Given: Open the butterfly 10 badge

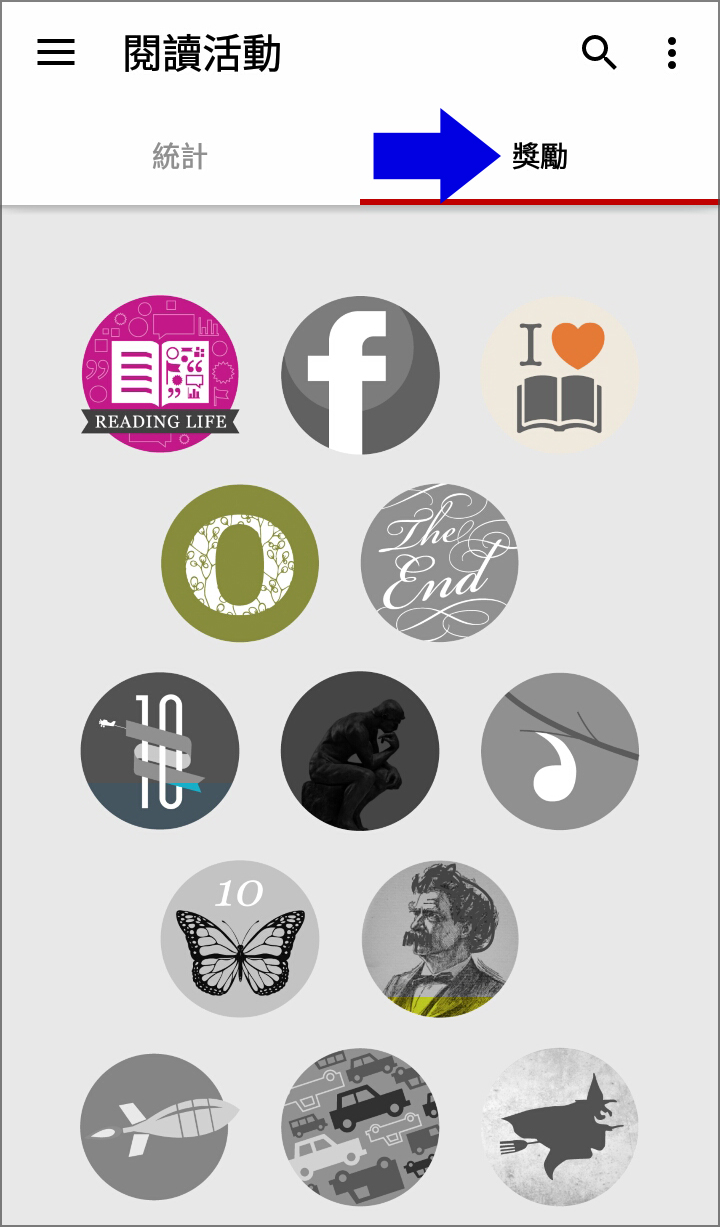Looking at the screenshot, I should pyautogui.click(x=240, y=939).
